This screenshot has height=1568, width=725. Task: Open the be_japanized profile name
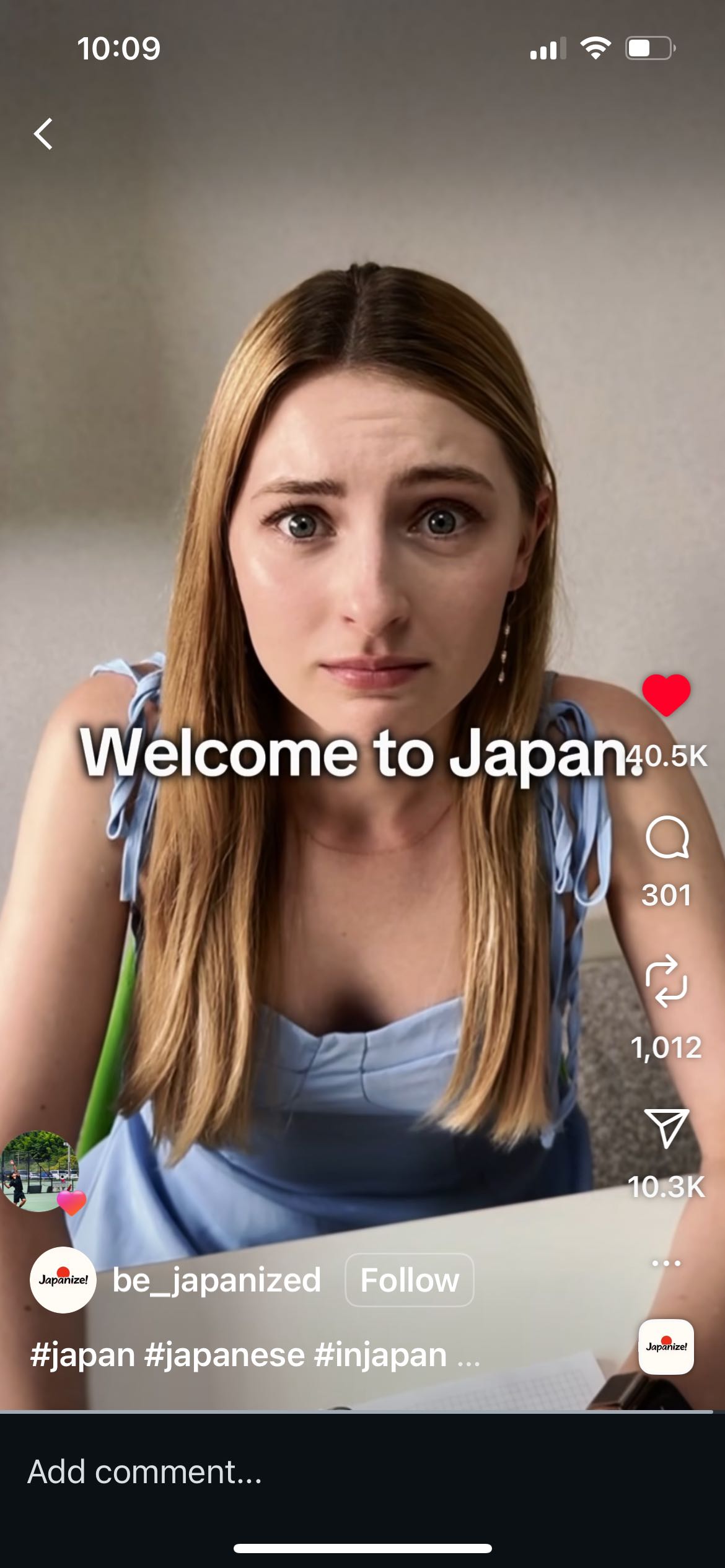click(x=217, y=1280)
